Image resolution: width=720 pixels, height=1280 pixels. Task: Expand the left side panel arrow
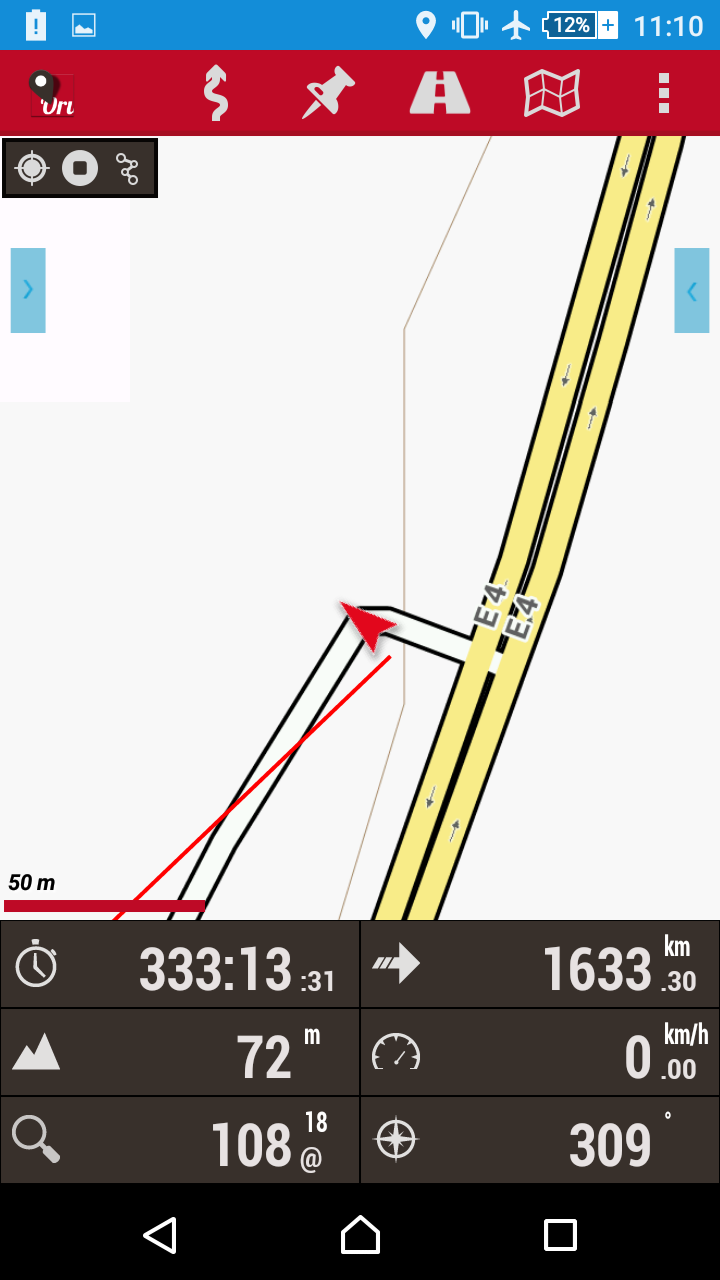[x=28, y=290]
